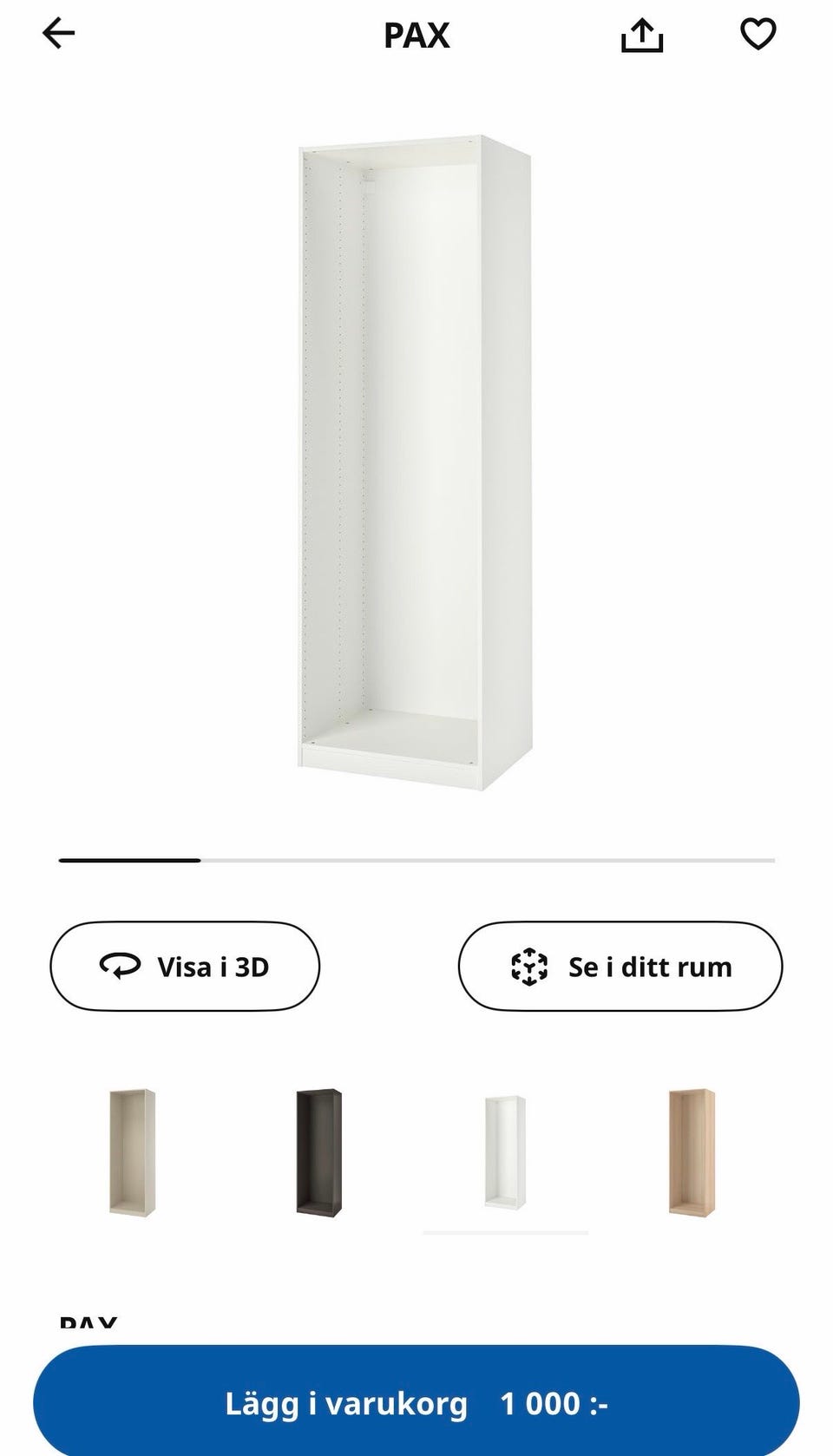Tap the image carousel progress bar
The image size is (833, 1456).
tap(415, 860)
